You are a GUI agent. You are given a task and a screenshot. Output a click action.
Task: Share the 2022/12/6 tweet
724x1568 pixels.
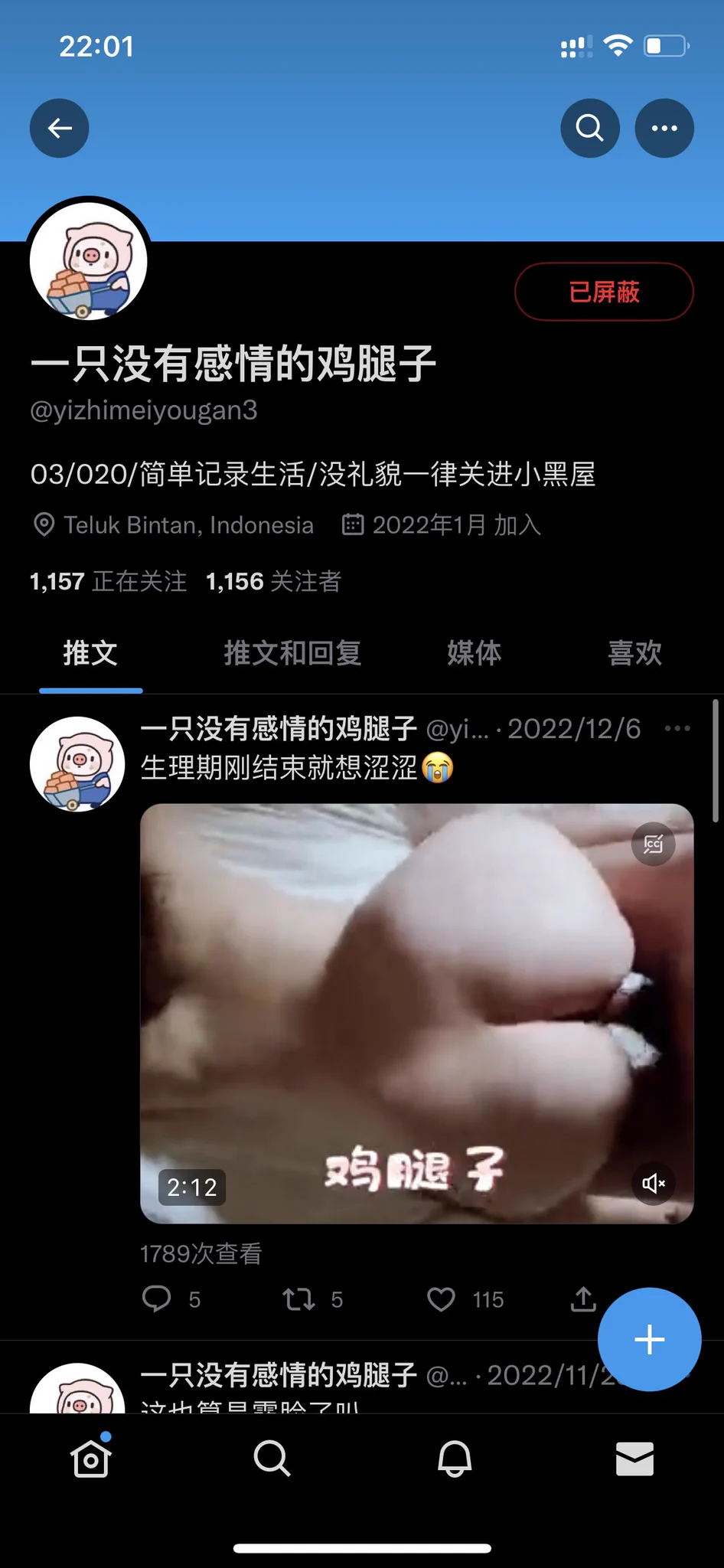click(x=583, y=1299)
